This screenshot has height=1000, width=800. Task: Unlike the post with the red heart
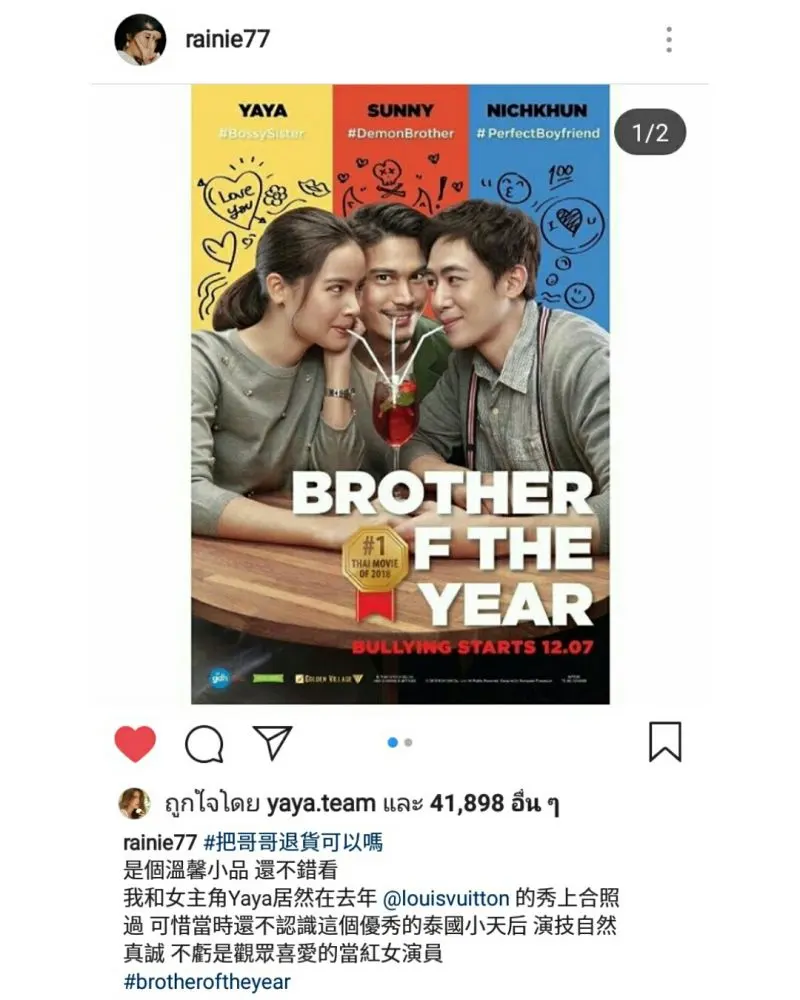(135, 743)
